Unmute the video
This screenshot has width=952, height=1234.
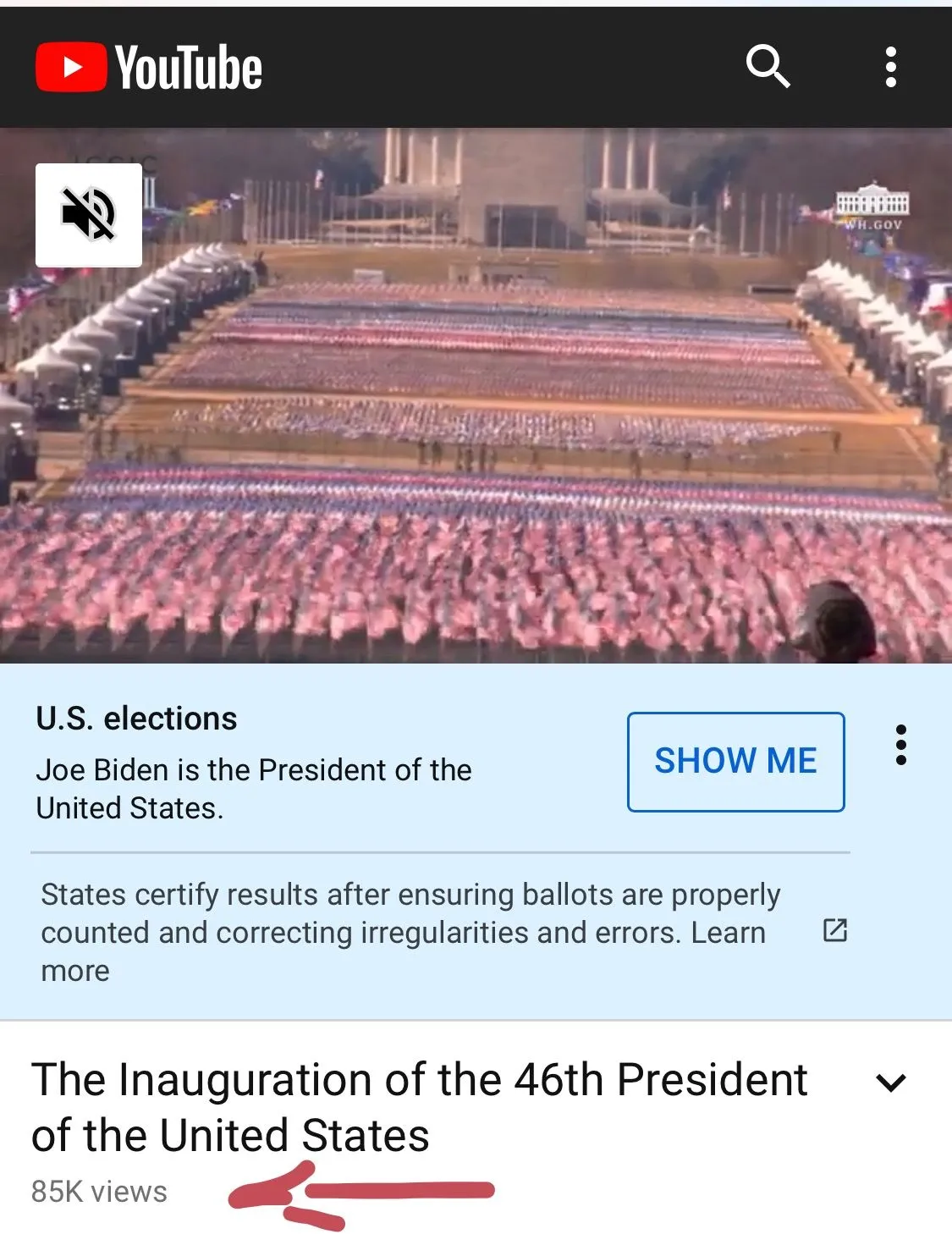tap(89, 214)
